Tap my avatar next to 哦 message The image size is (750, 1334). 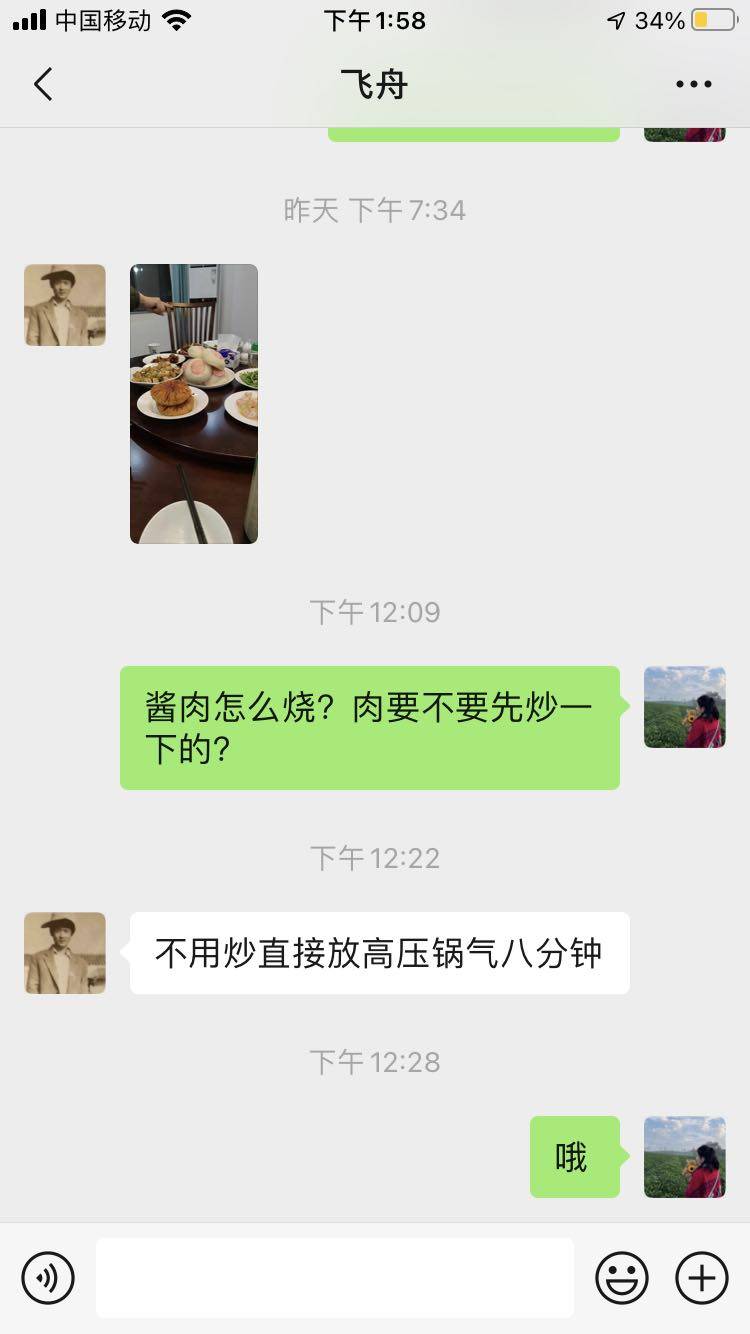685,1157
